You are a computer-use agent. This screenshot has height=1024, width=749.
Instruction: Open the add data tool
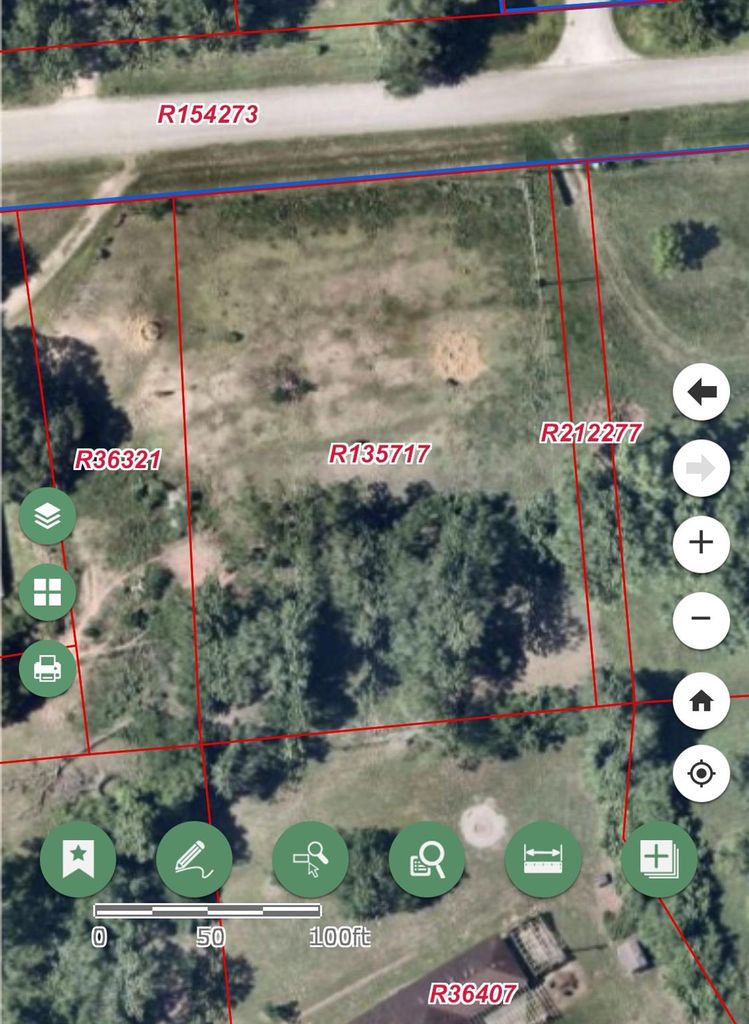tap(659, 859)
